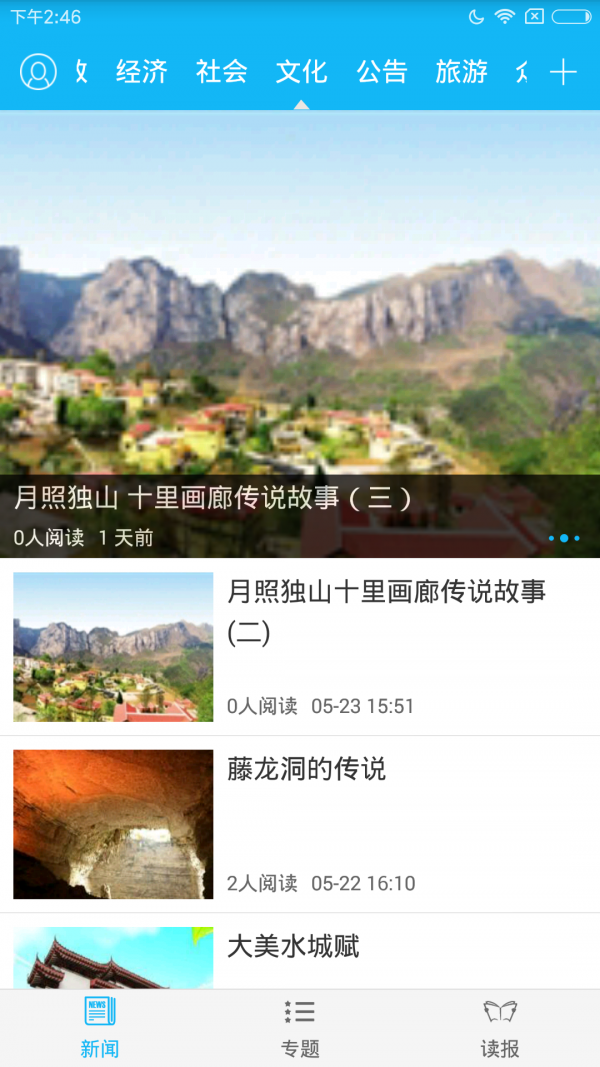Screen dimensions: 600x1067
Task: Switch to the 旅游 tab
Action: (461, 72)
